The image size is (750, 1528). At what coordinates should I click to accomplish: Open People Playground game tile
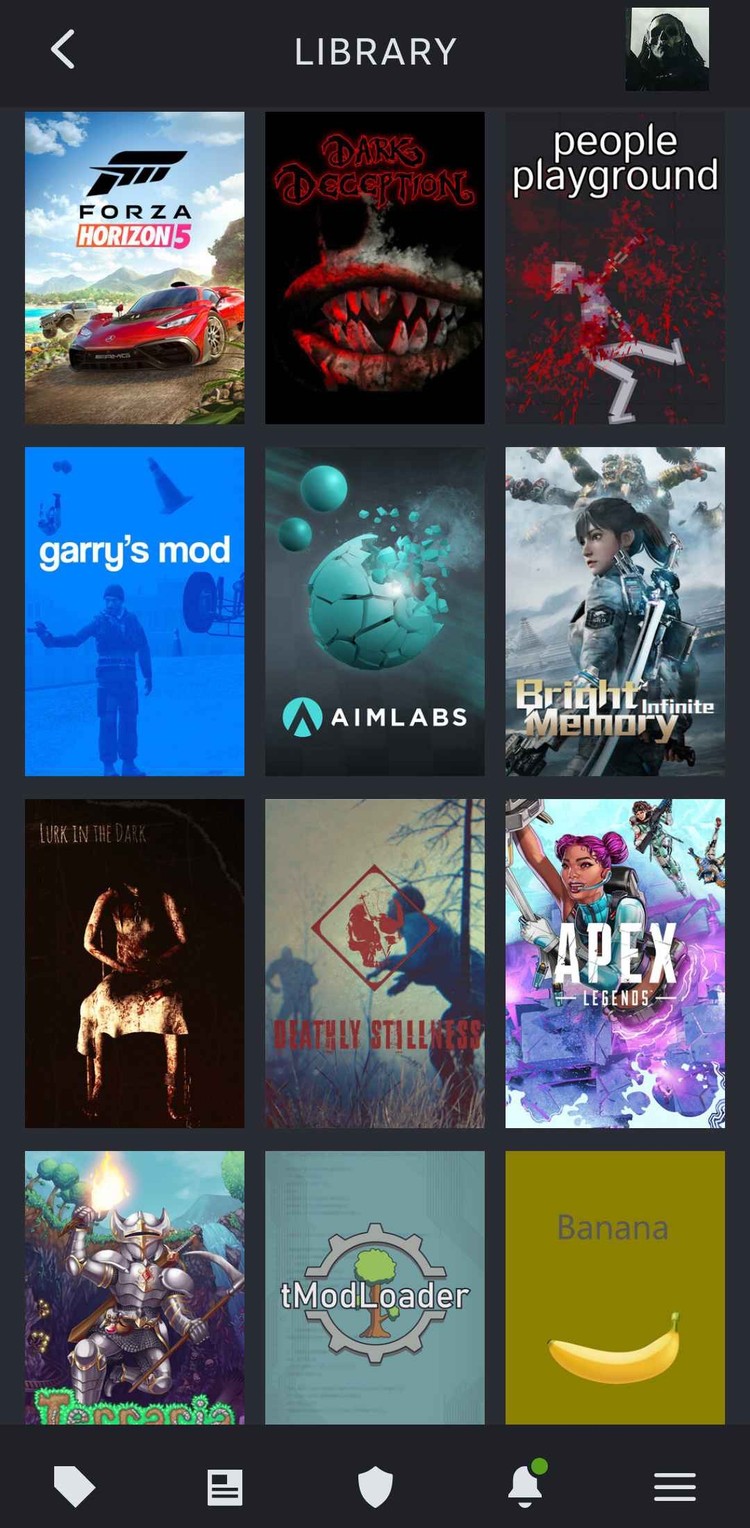point(614,267)
